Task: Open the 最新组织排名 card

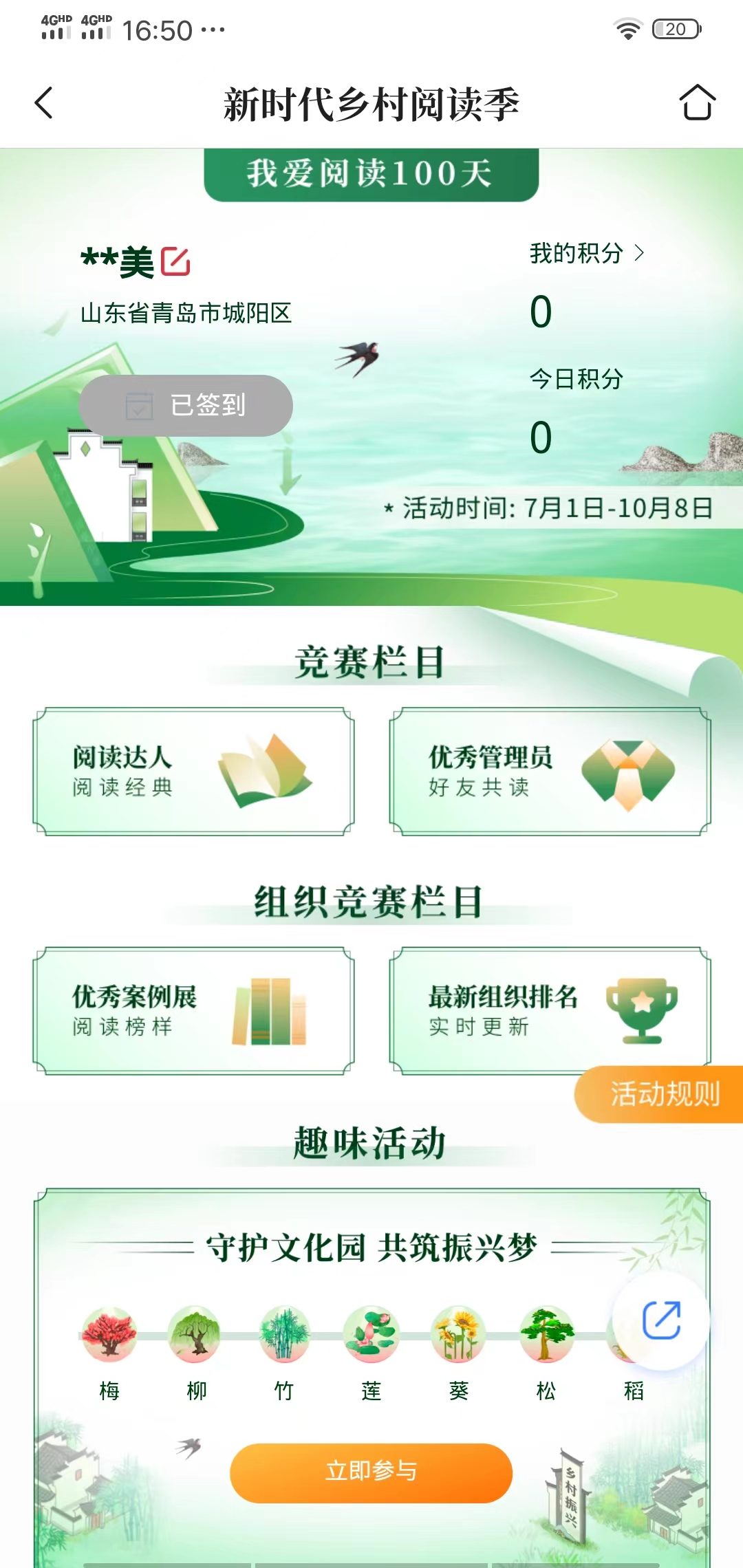Action: [550, 1011]
